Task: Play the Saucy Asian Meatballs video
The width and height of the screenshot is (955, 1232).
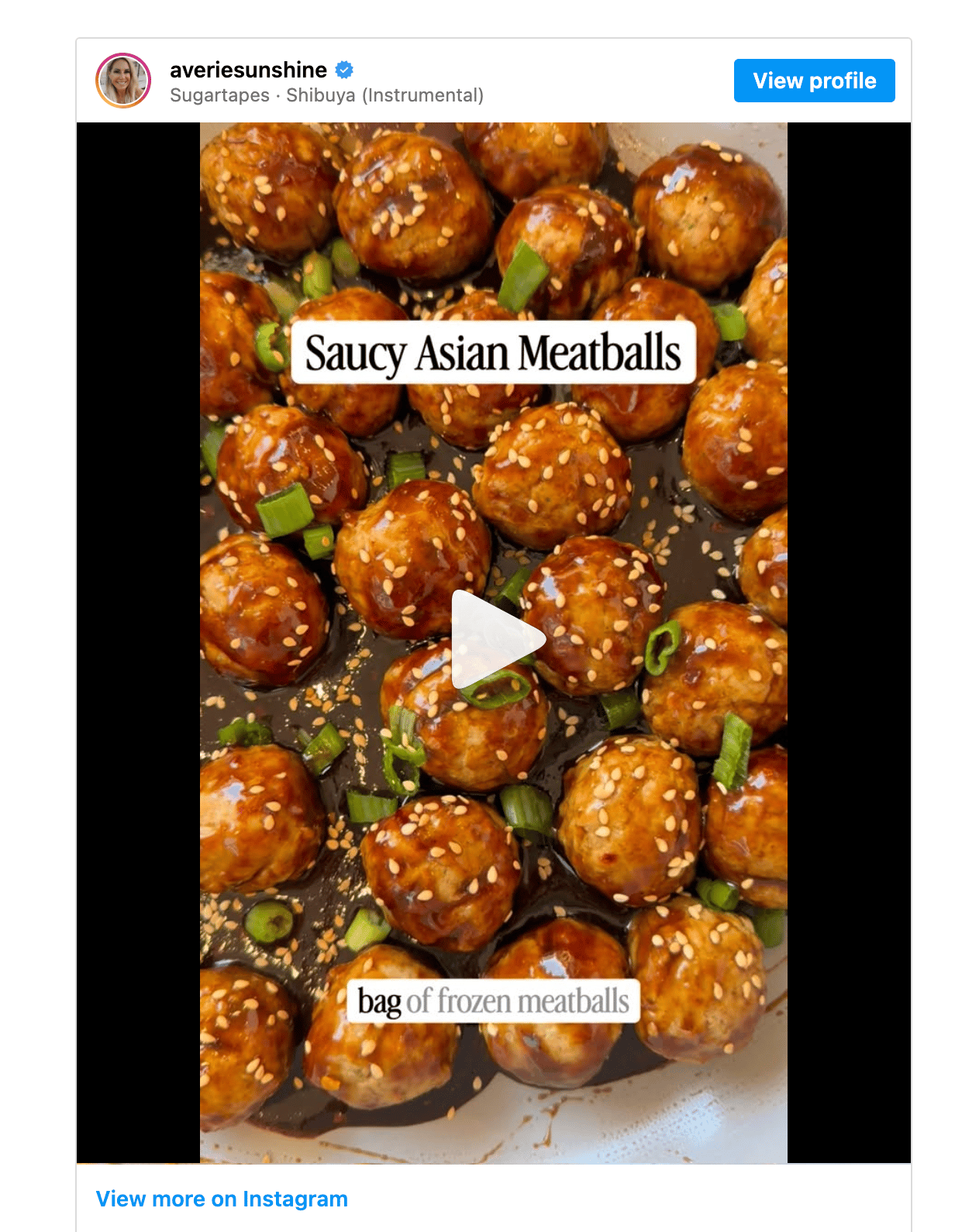Action: (x=498, y=640)
